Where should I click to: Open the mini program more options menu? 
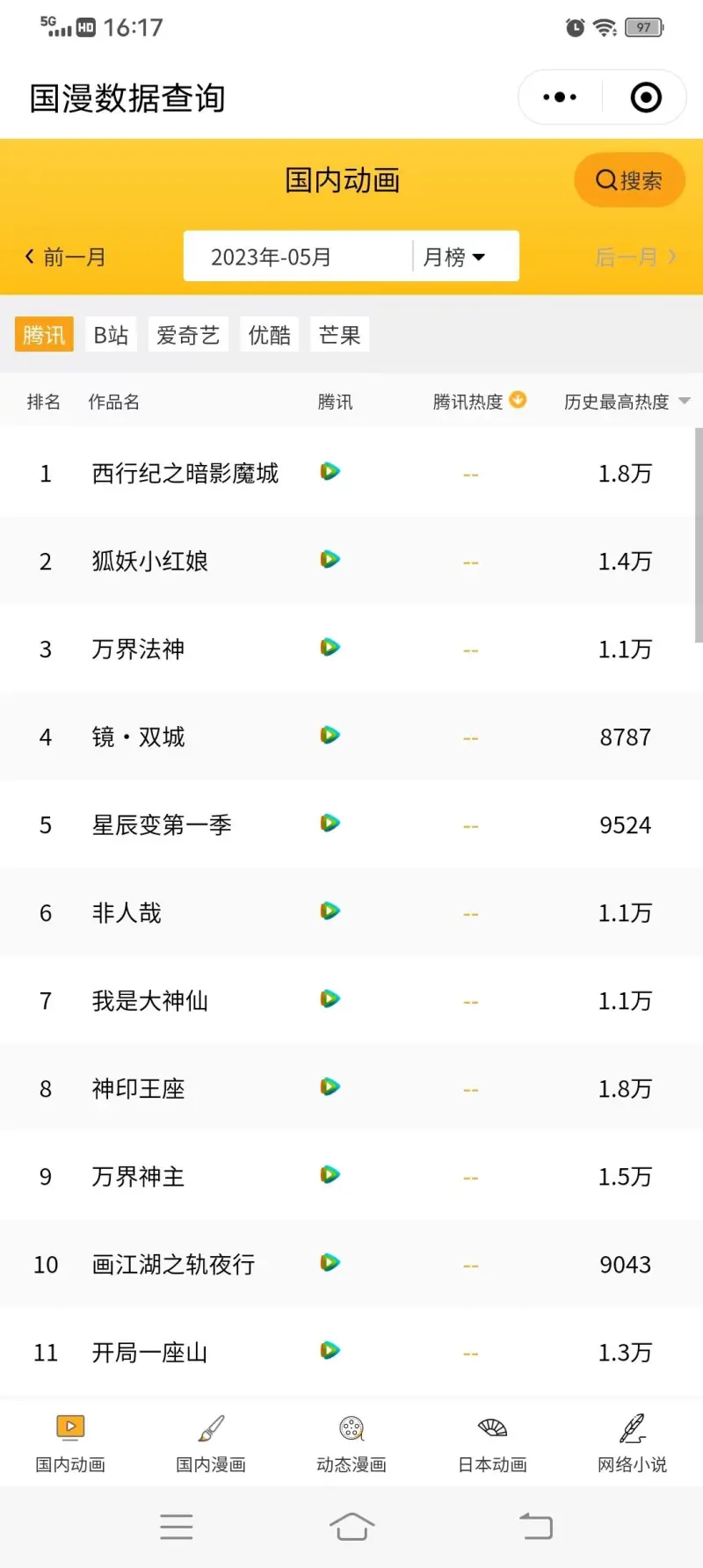(560, 98)
